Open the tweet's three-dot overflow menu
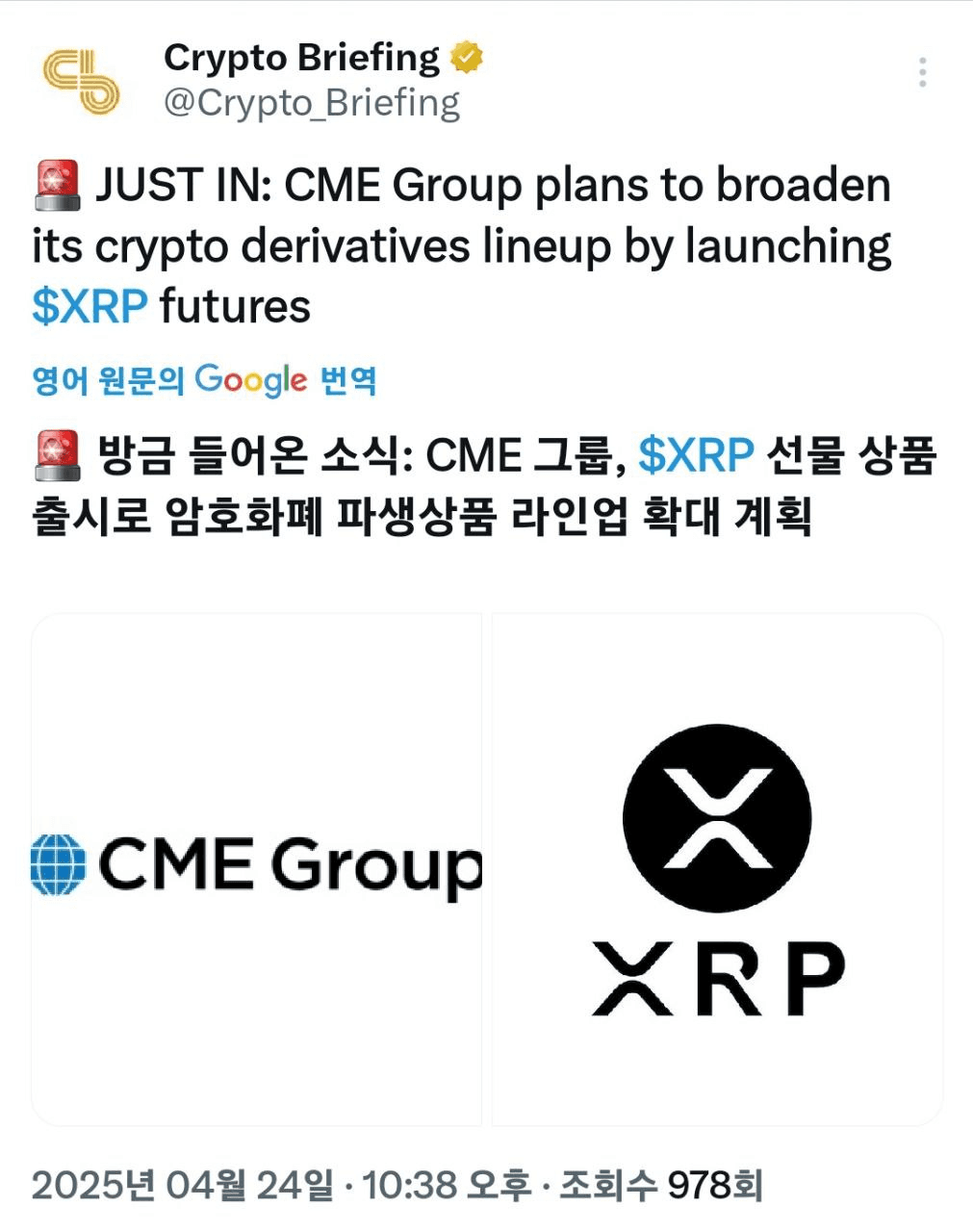 click(x=922, y=73)
